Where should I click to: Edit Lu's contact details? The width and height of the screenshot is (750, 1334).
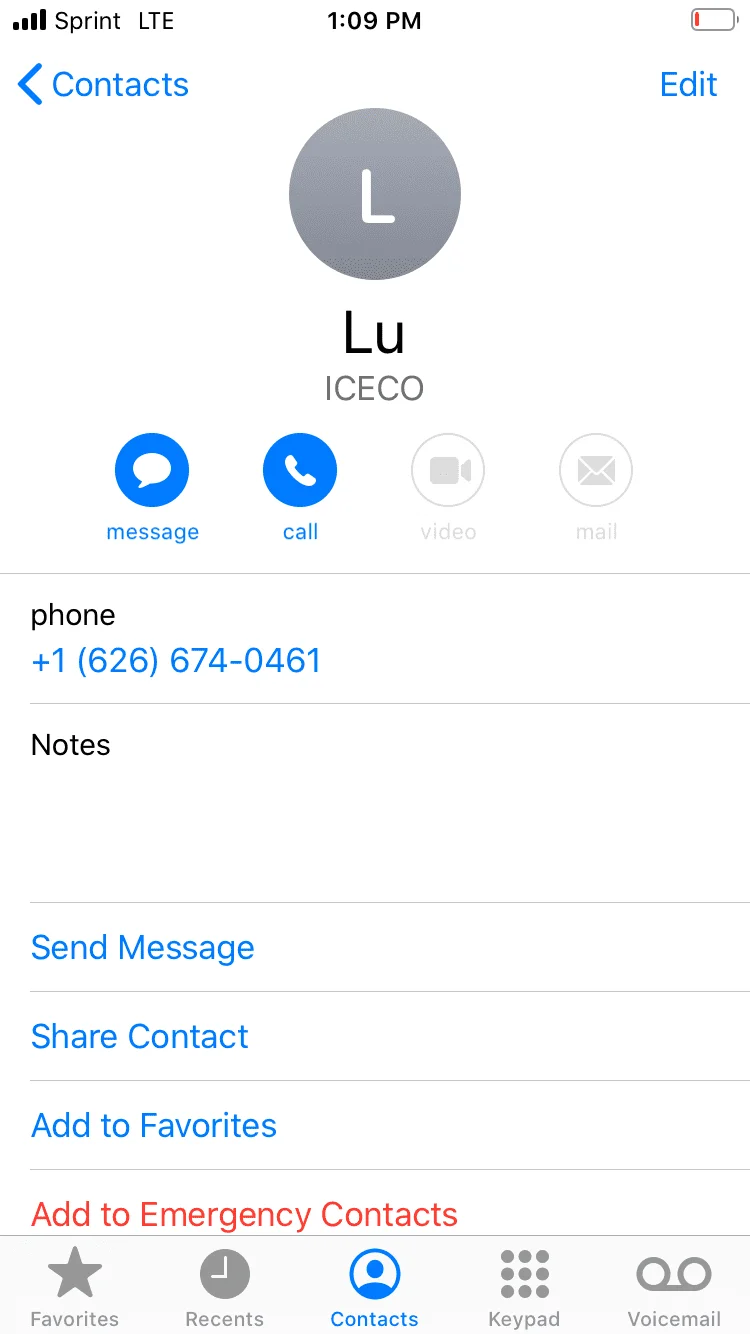(688, 85)
